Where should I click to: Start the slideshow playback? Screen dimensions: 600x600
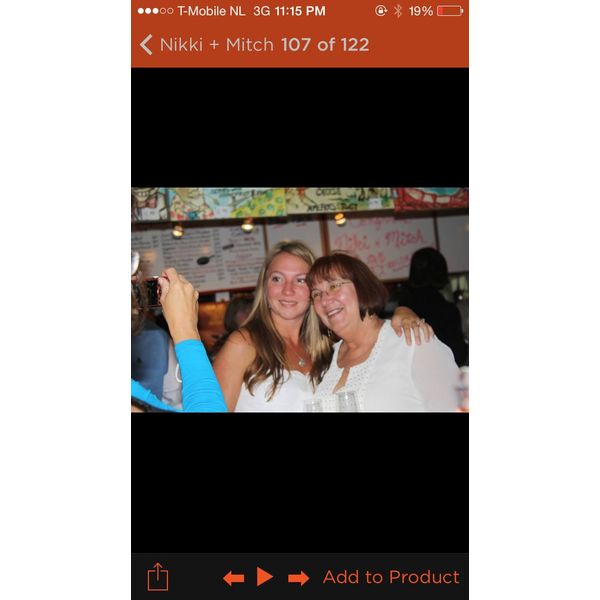(x=265, y=577)
